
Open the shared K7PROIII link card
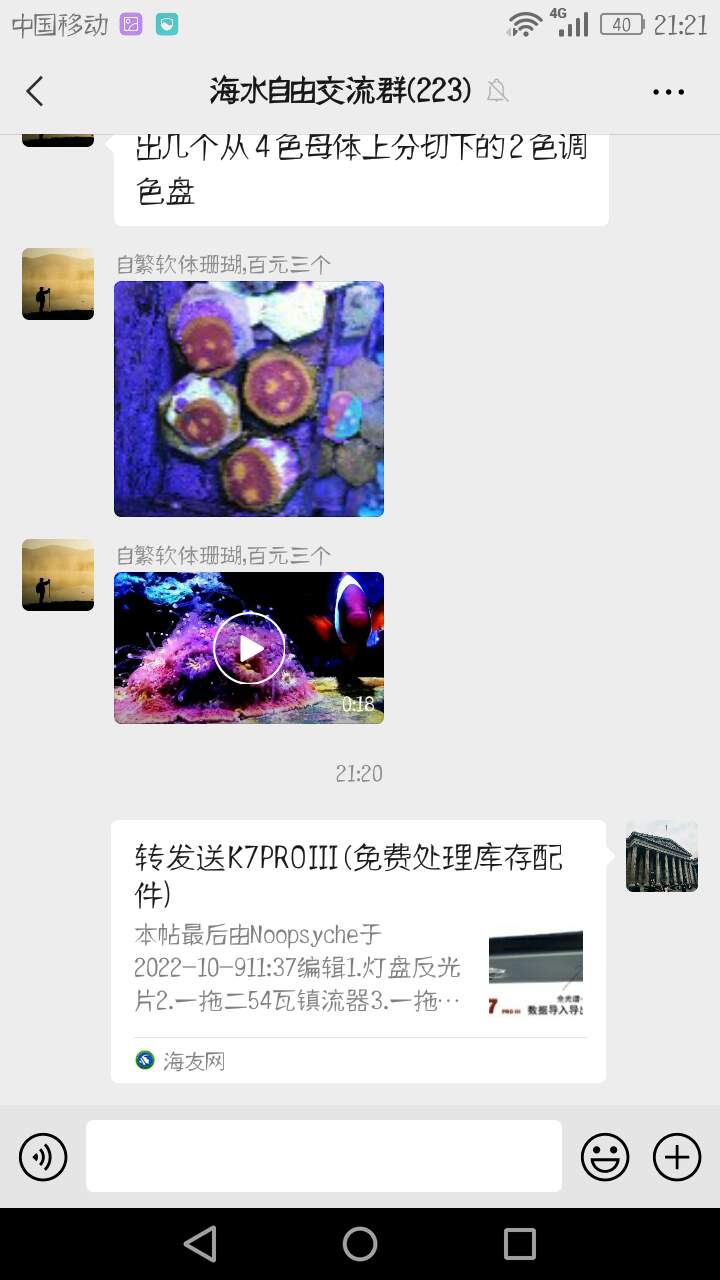[x=358, y=950]
